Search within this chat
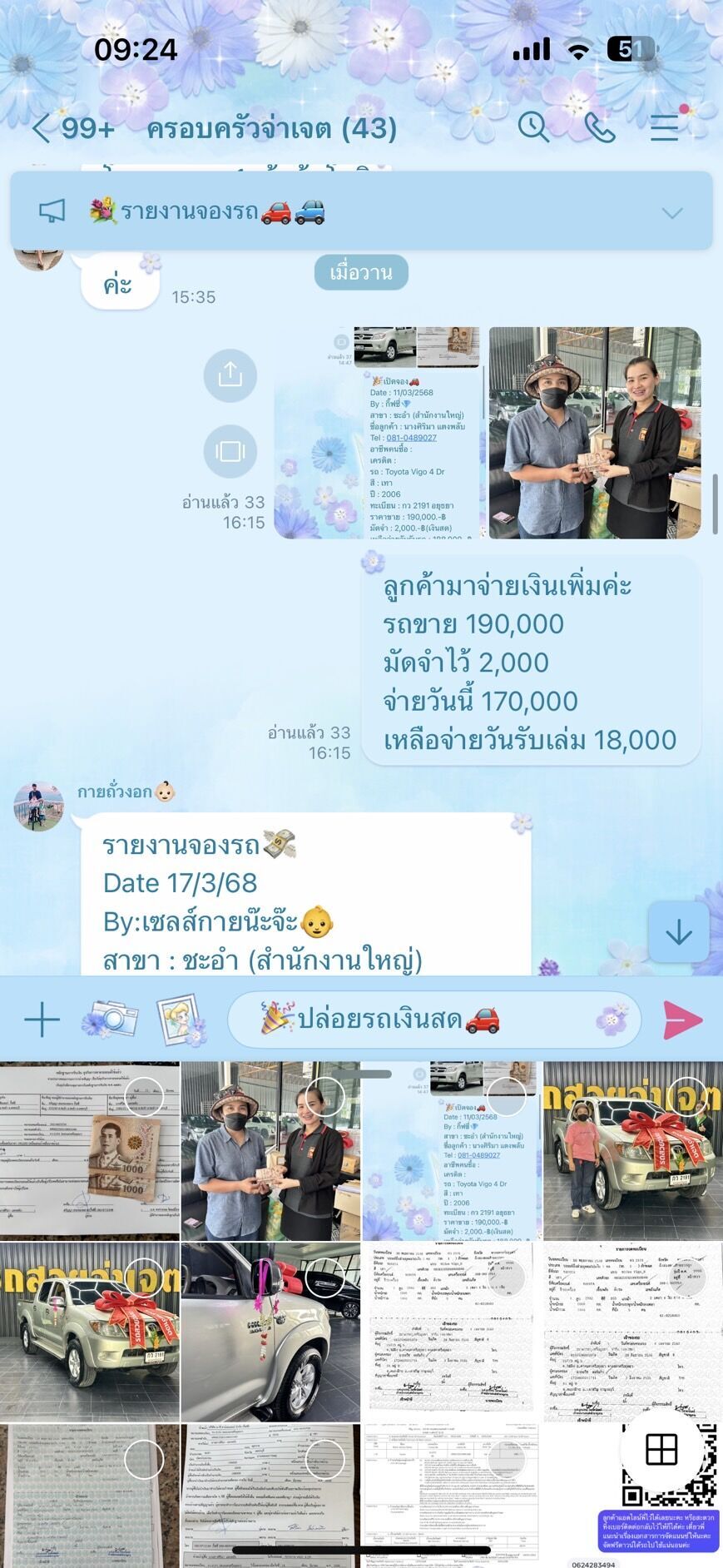The width and height of the screenshot is (723, 1568). pos(533,127)
